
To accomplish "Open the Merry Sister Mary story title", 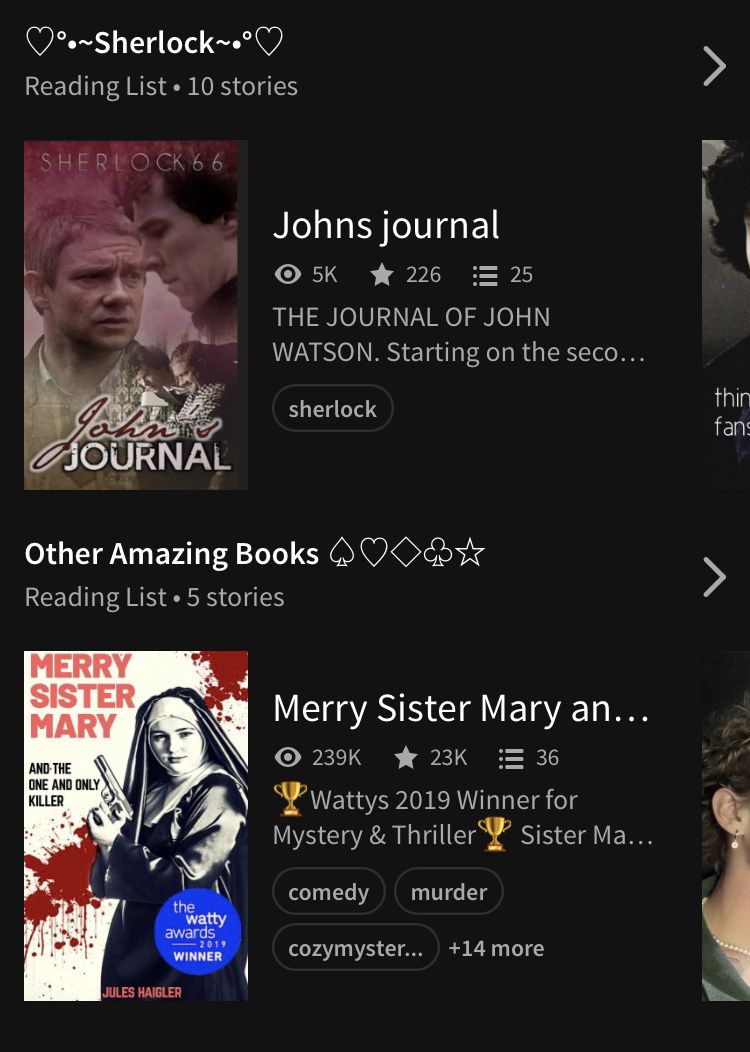I will pyautogui.click(x=461, y=708).
